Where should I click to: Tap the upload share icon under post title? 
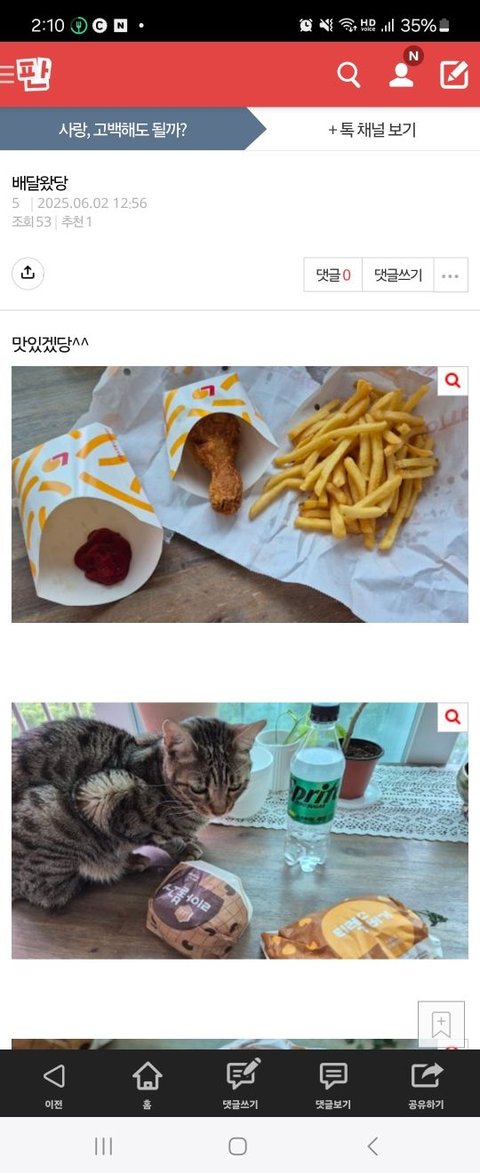(x=28, y=274)
